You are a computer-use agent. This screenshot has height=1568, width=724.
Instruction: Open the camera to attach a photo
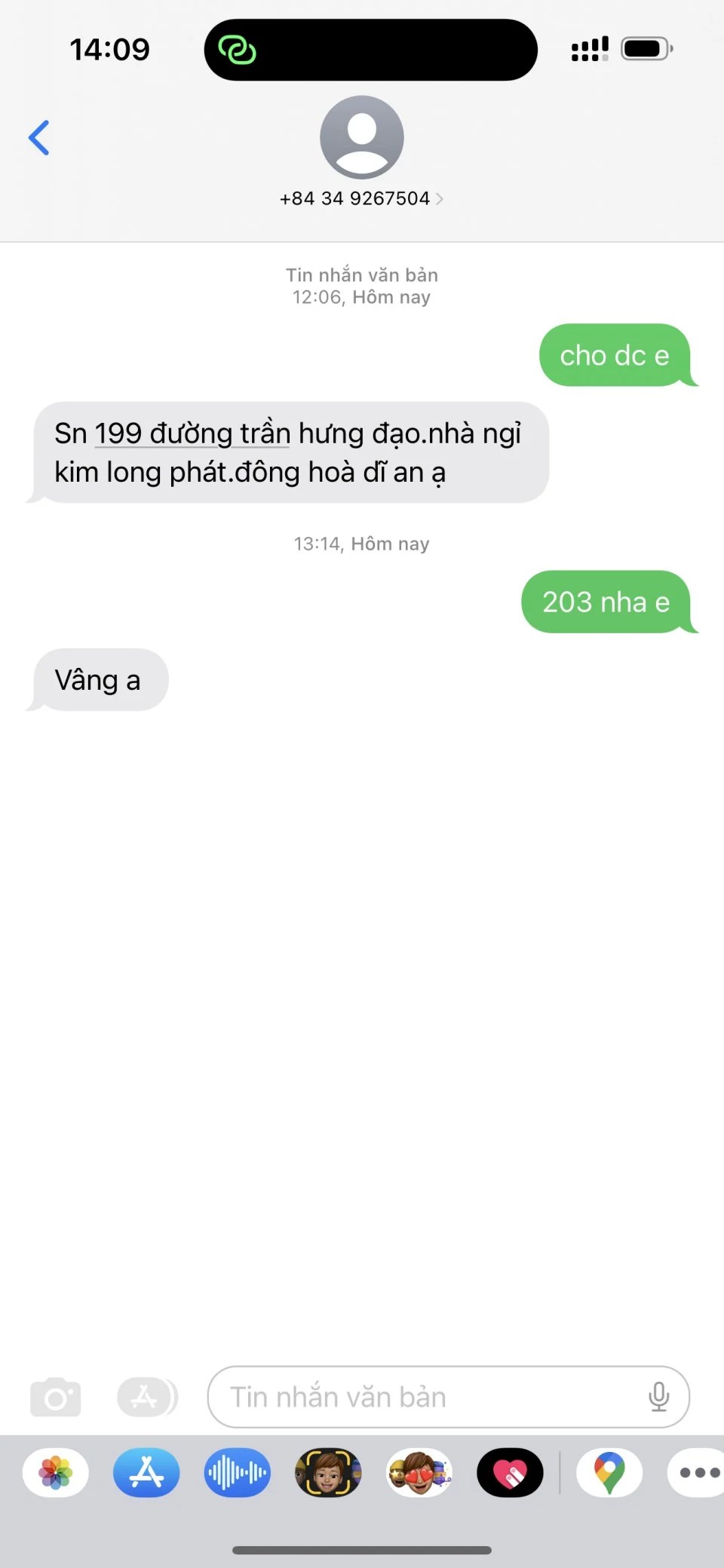click(55, 1398)
